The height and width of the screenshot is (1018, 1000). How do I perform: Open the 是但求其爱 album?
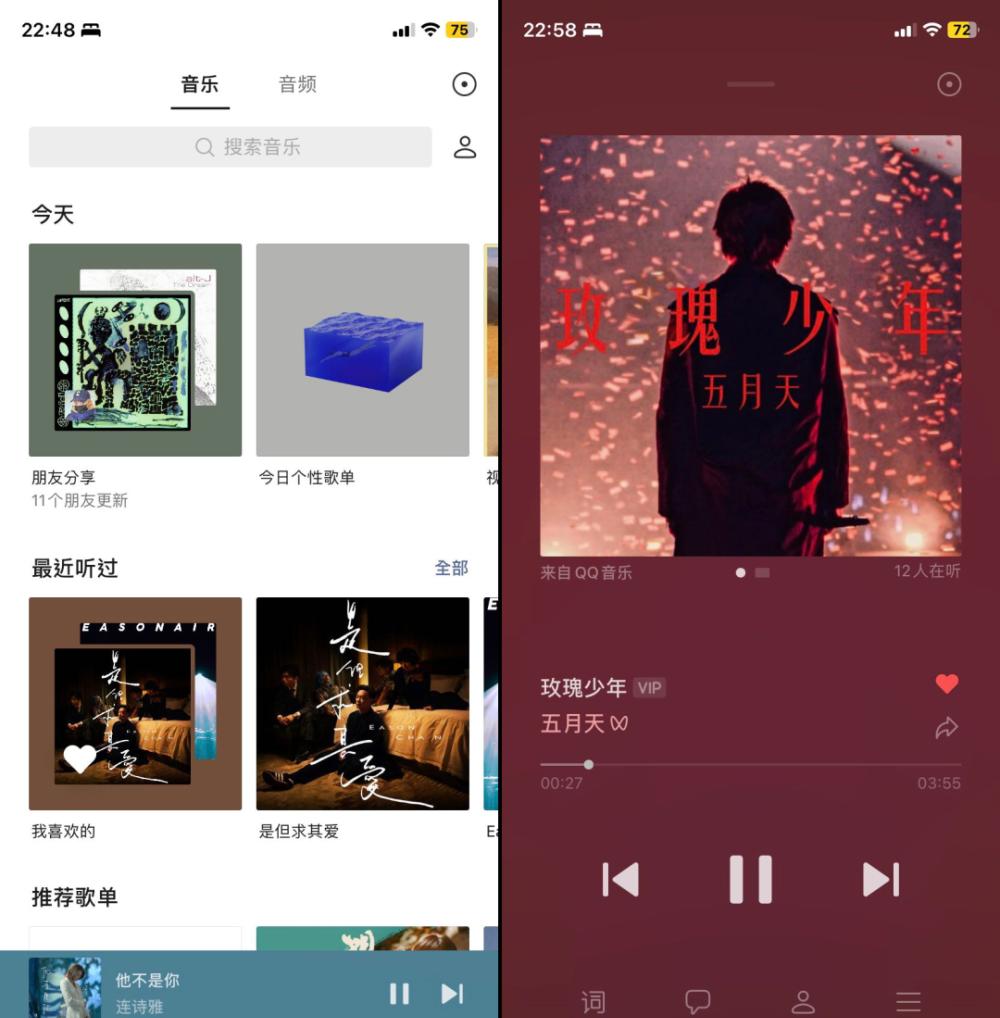click(x=362, y=703)
